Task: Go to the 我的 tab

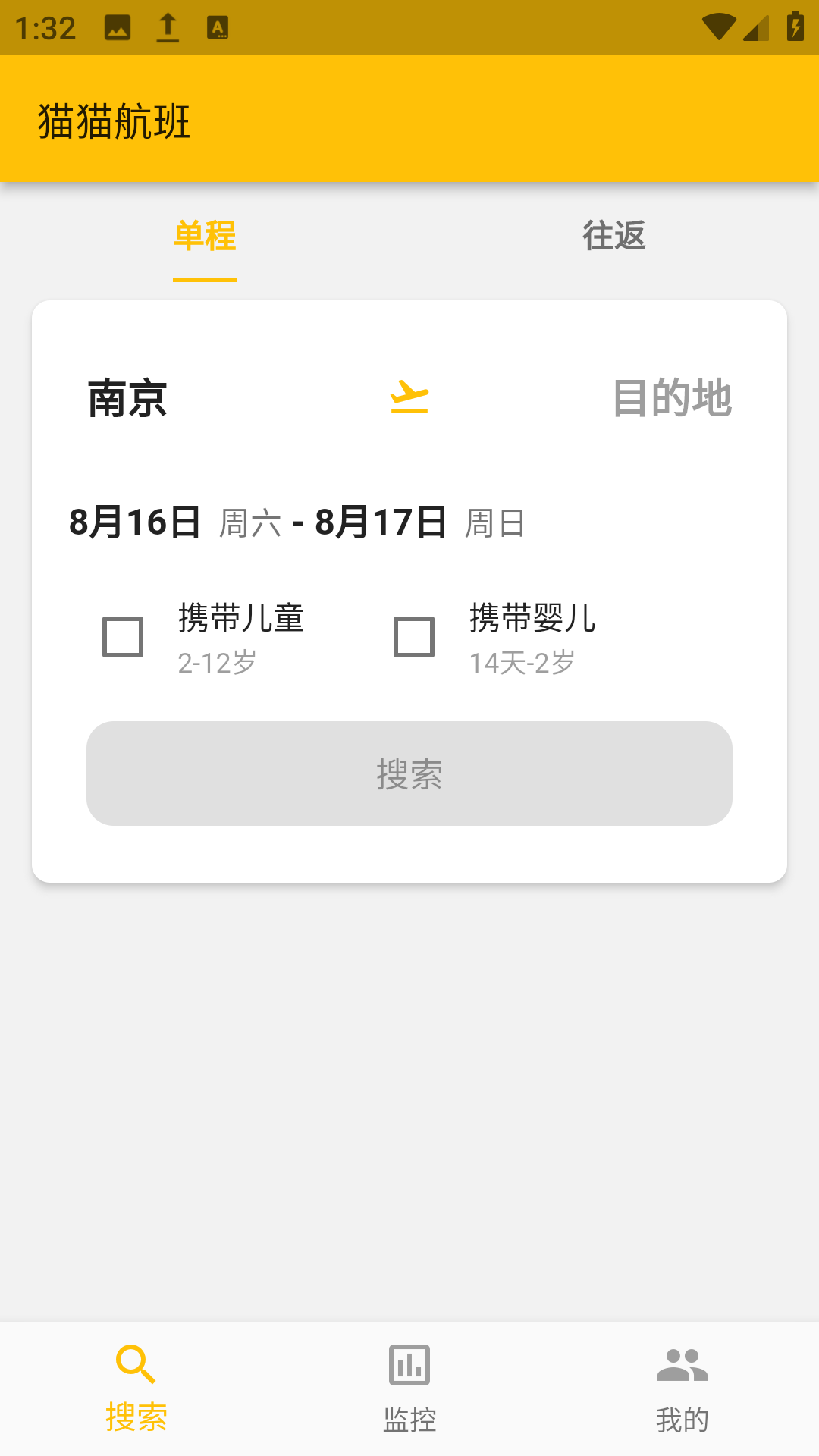Action: [682, 1388]
